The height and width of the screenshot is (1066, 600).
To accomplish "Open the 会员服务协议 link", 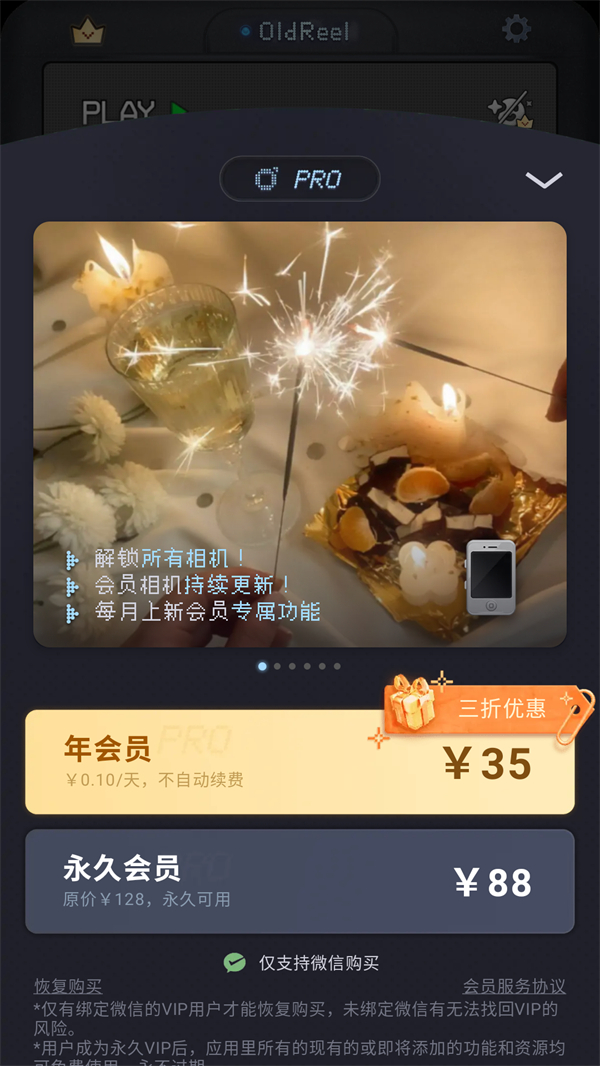I will coord(514,986).
